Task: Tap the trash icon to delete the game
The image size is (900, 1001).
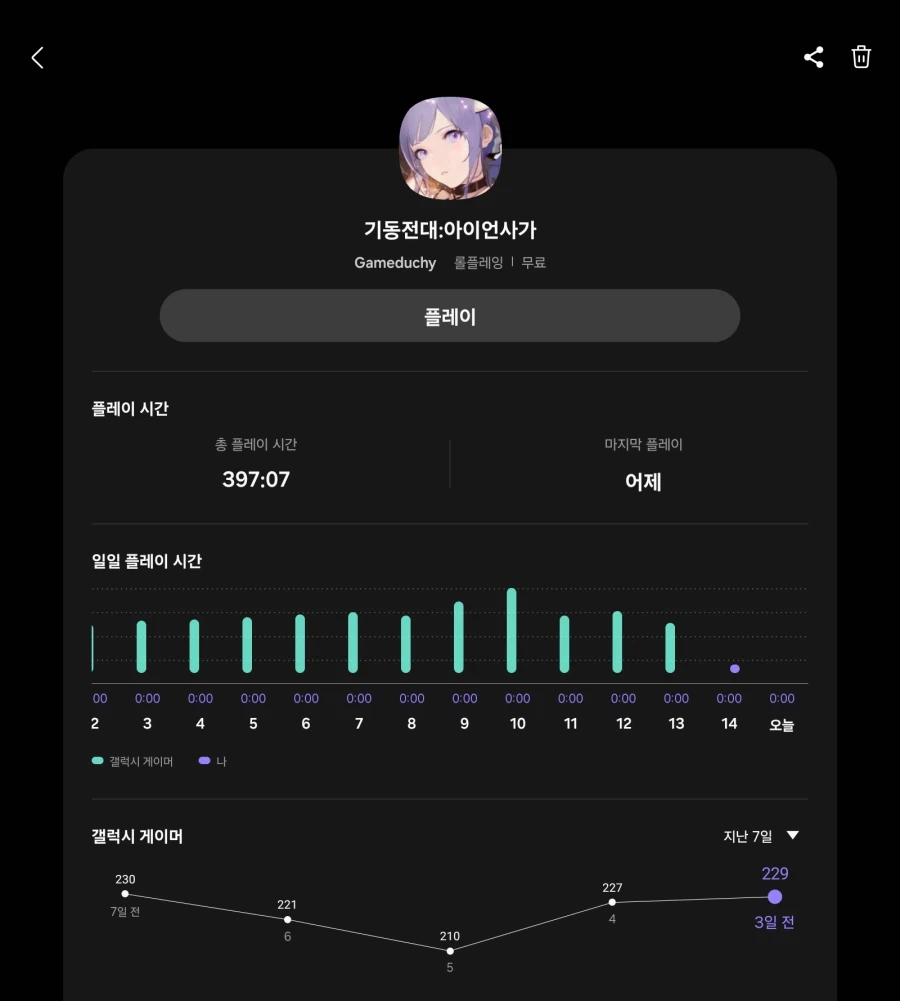Action: (861, 57)
